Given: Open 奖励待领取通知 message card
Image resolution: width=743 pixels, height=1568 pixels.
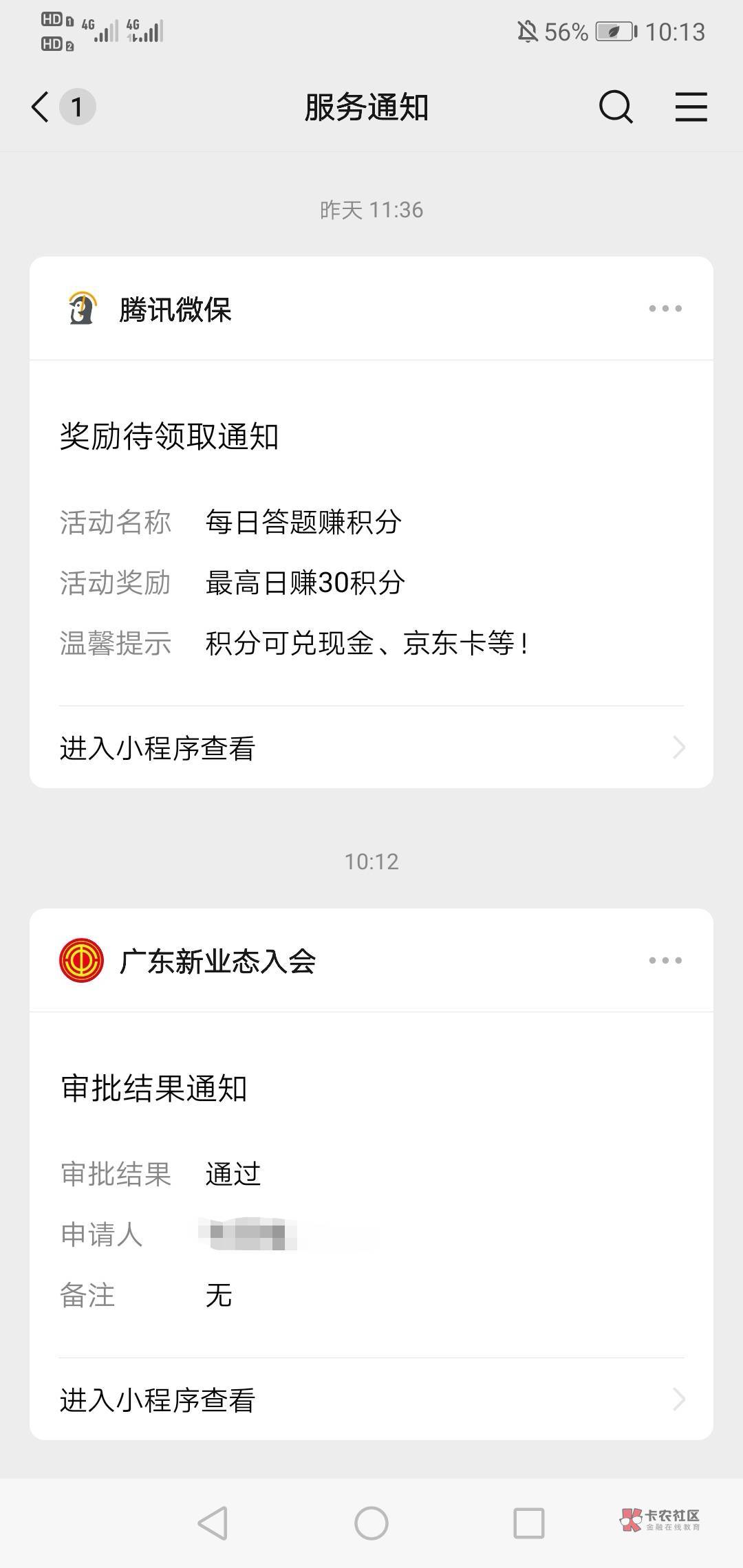Looking at the screenshot, I should pos(371,533).
